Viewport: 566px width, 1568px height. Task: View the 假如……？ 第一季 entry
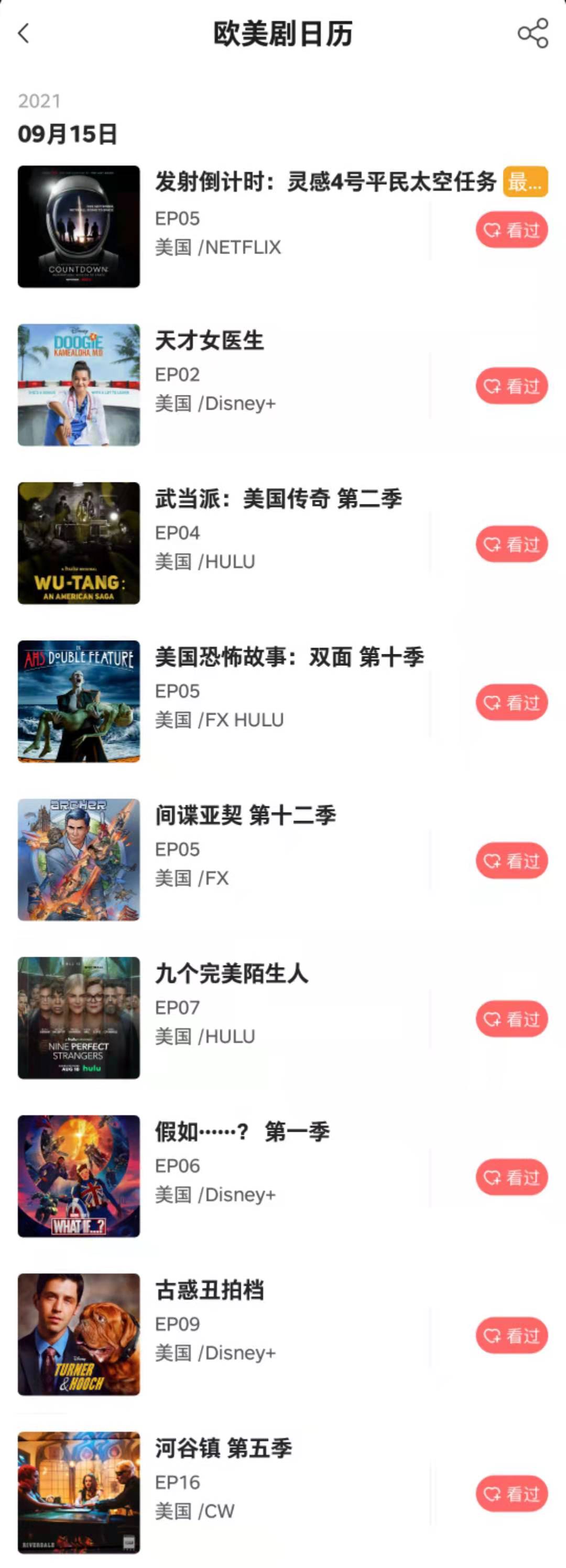coord(242,1132)
